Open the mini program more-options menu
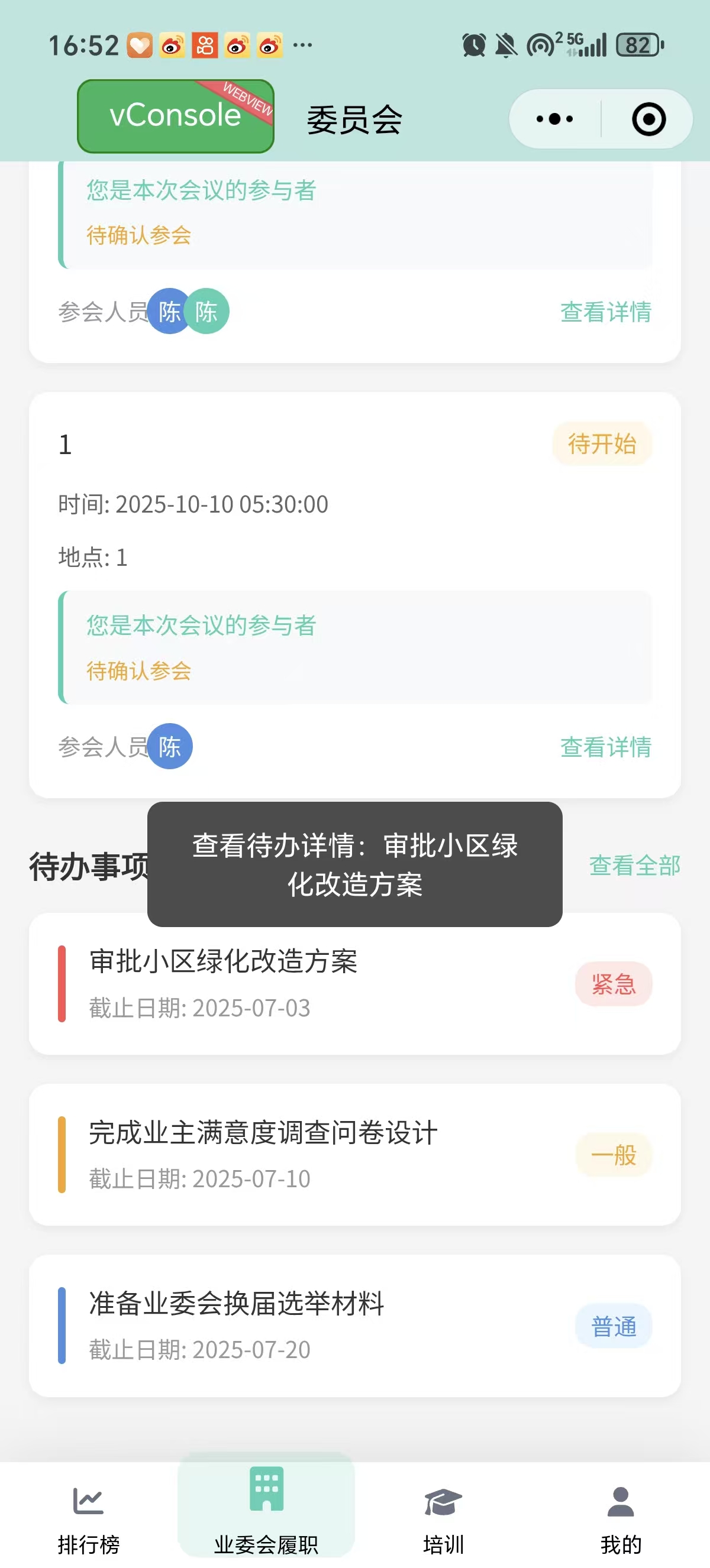 555,119
